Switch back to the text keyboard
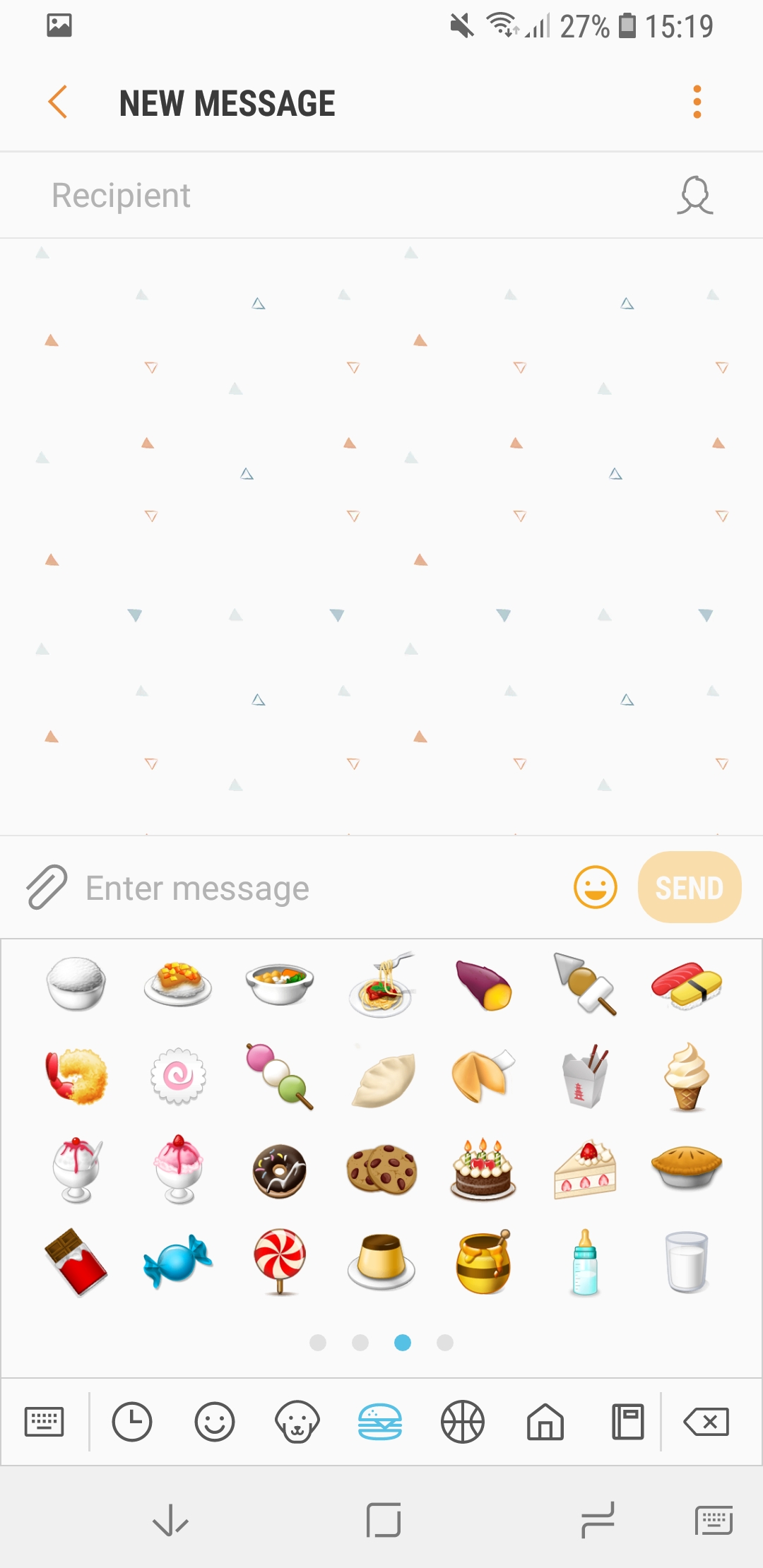This screenshot has width=763, height=1568. point(44,1421)
